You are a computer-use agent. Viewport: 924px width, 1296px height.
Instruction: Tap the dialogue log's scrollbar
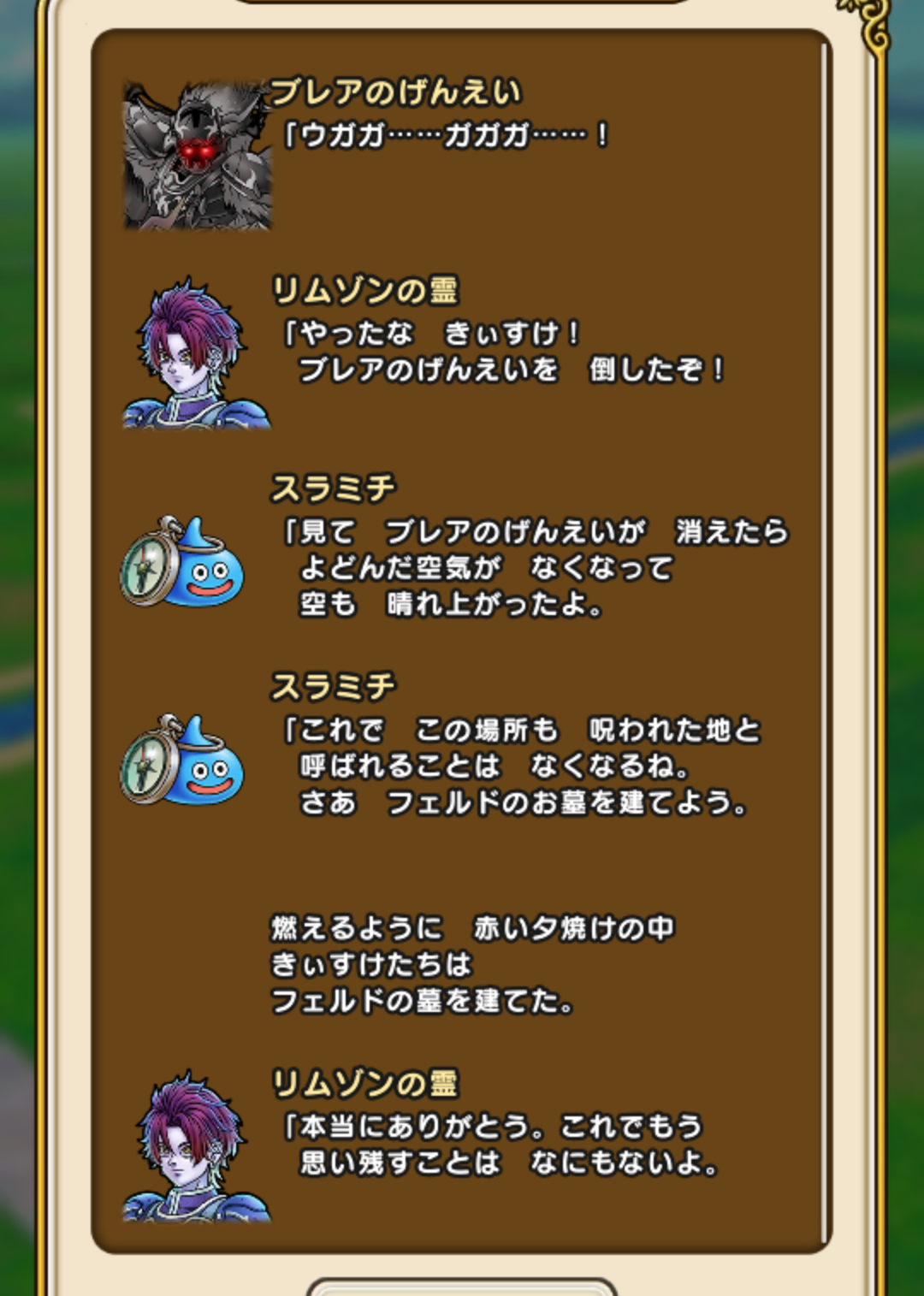(x=824, y=642)
